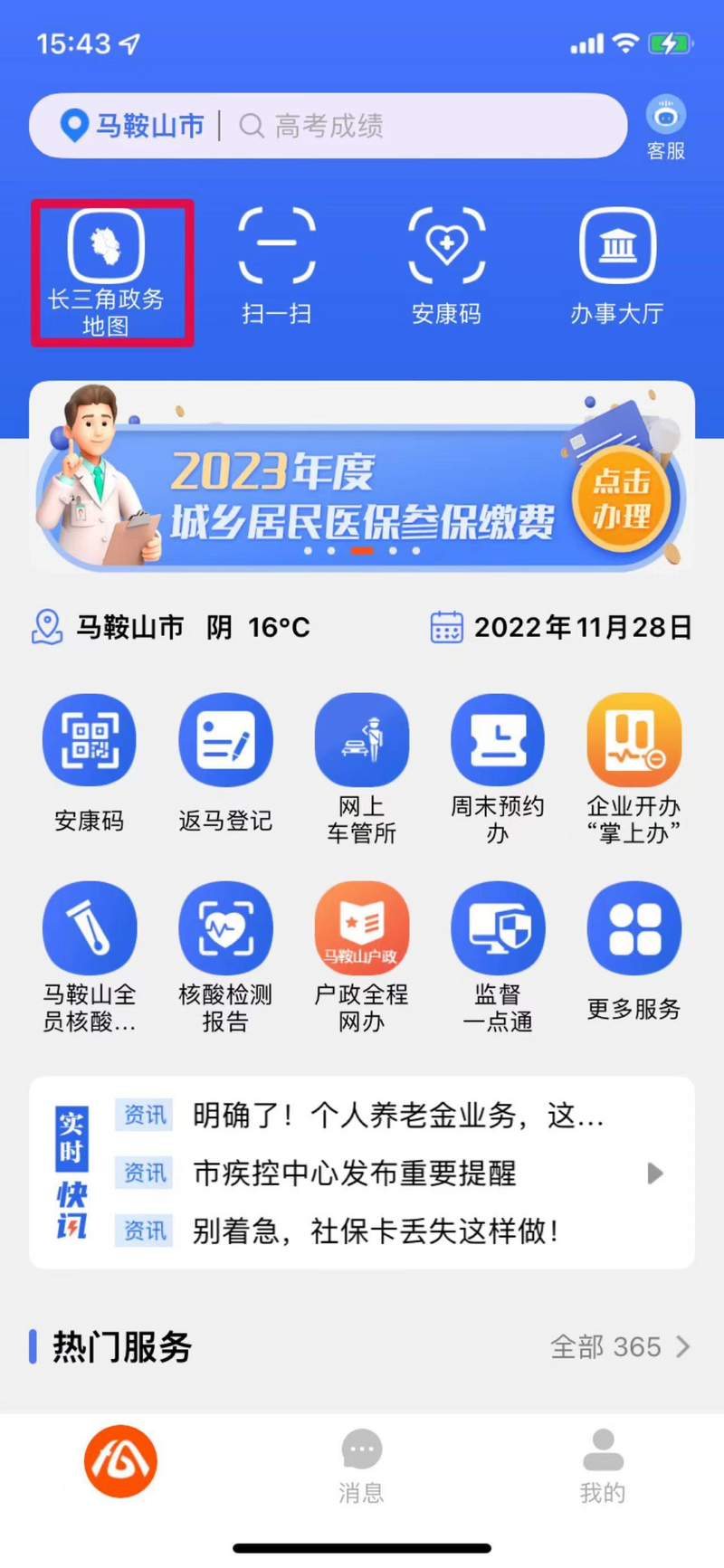Open the 安康码 health code
This screenshot has width=724, height=1568.
446,262
